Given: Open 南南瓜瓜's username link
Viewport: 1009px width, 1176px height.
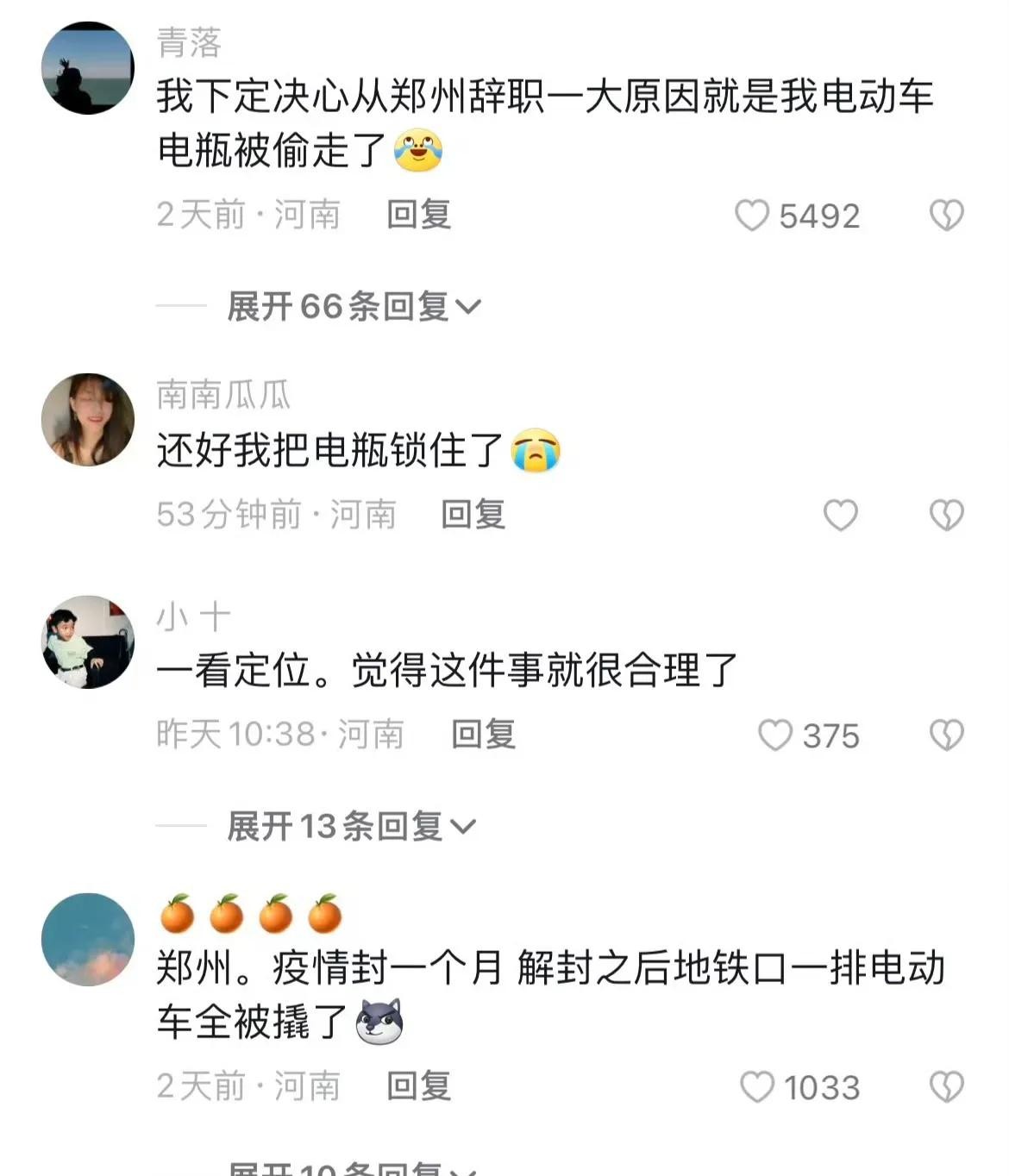Looking at the screenshot, I should (223, 395).
